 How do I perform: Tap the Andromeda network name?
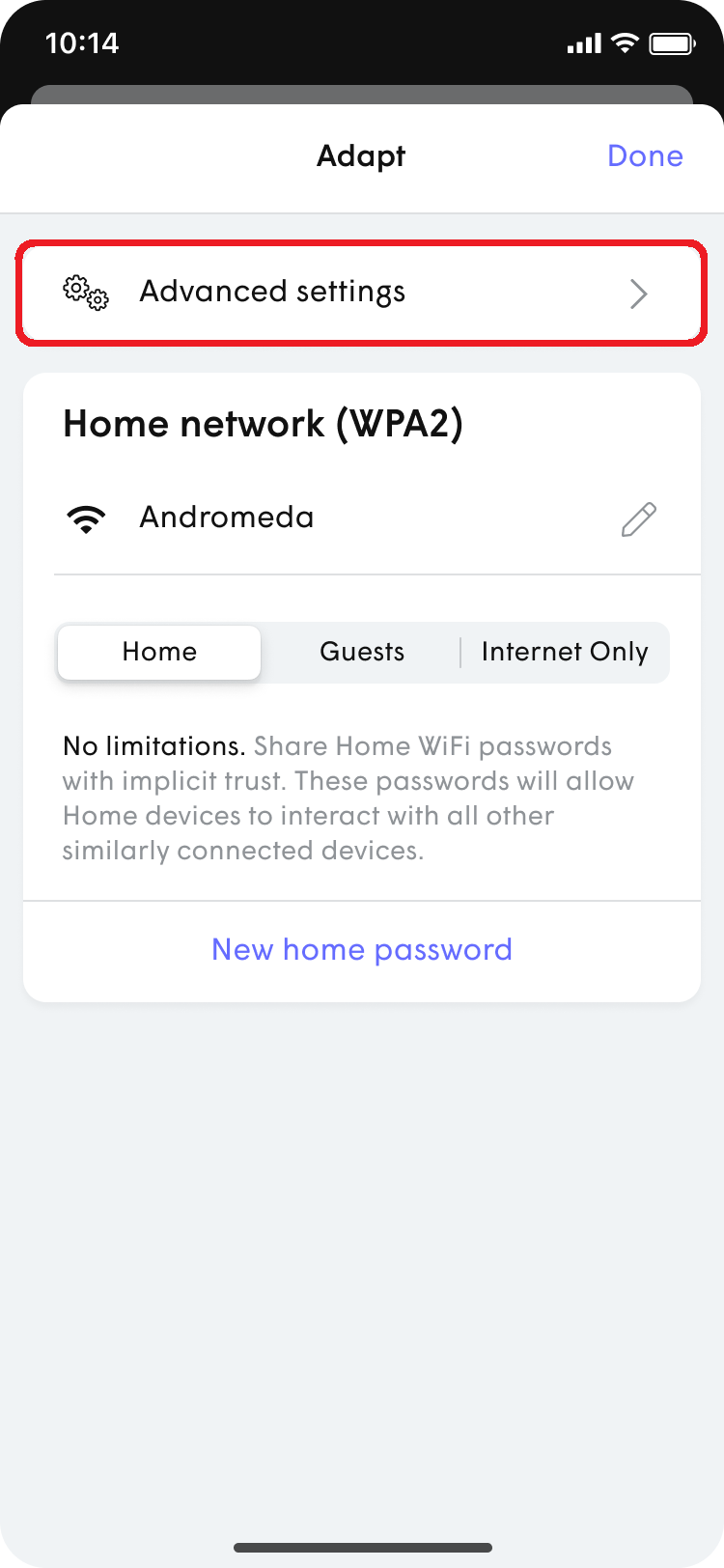click(x=226, y=518)
